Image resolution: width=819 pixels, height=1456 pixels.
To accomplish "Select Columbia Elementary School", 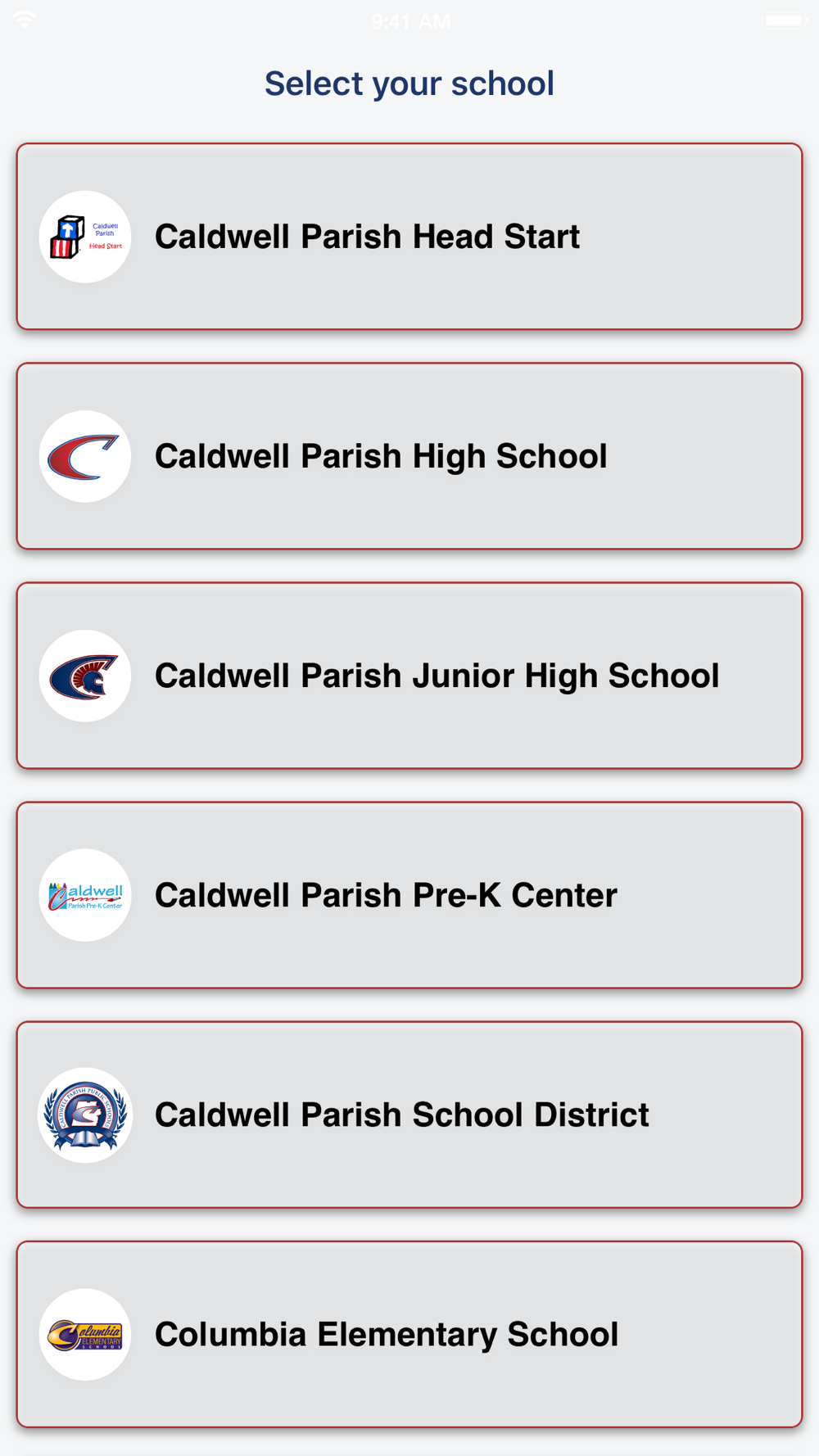I will pyautogui.click(x=409, y=1334).
